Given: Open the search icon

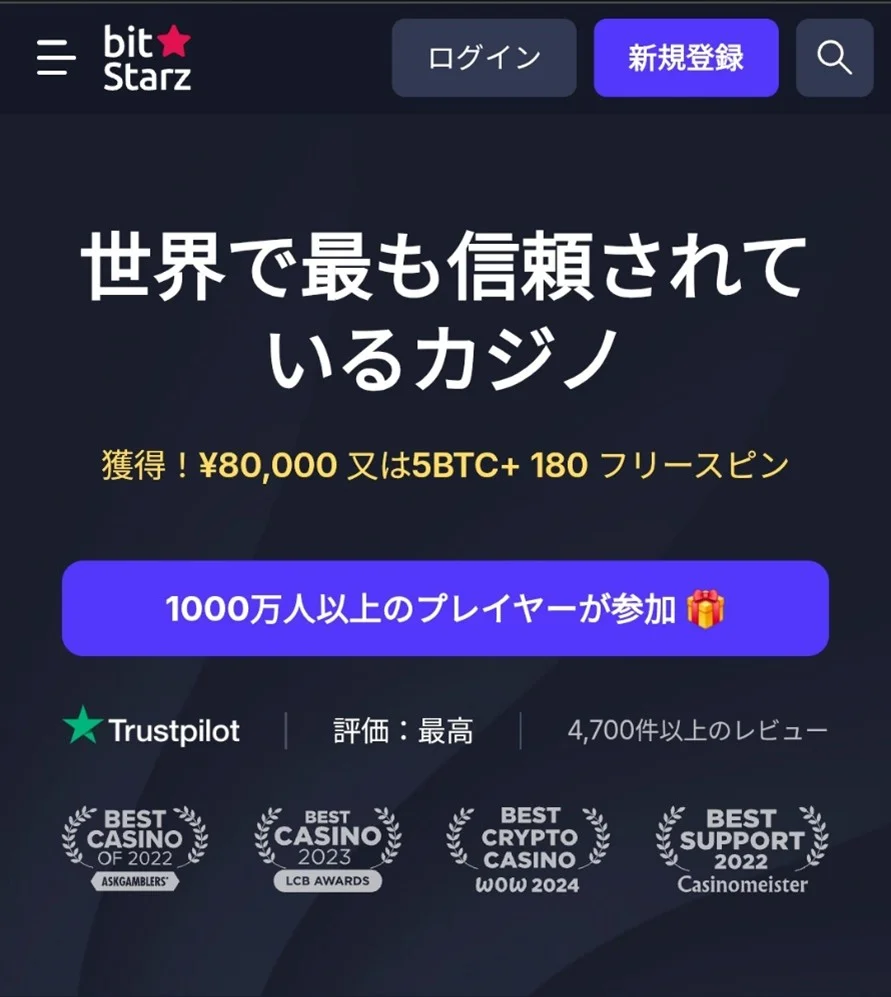Looking at the screenshot, I should 834,58.
